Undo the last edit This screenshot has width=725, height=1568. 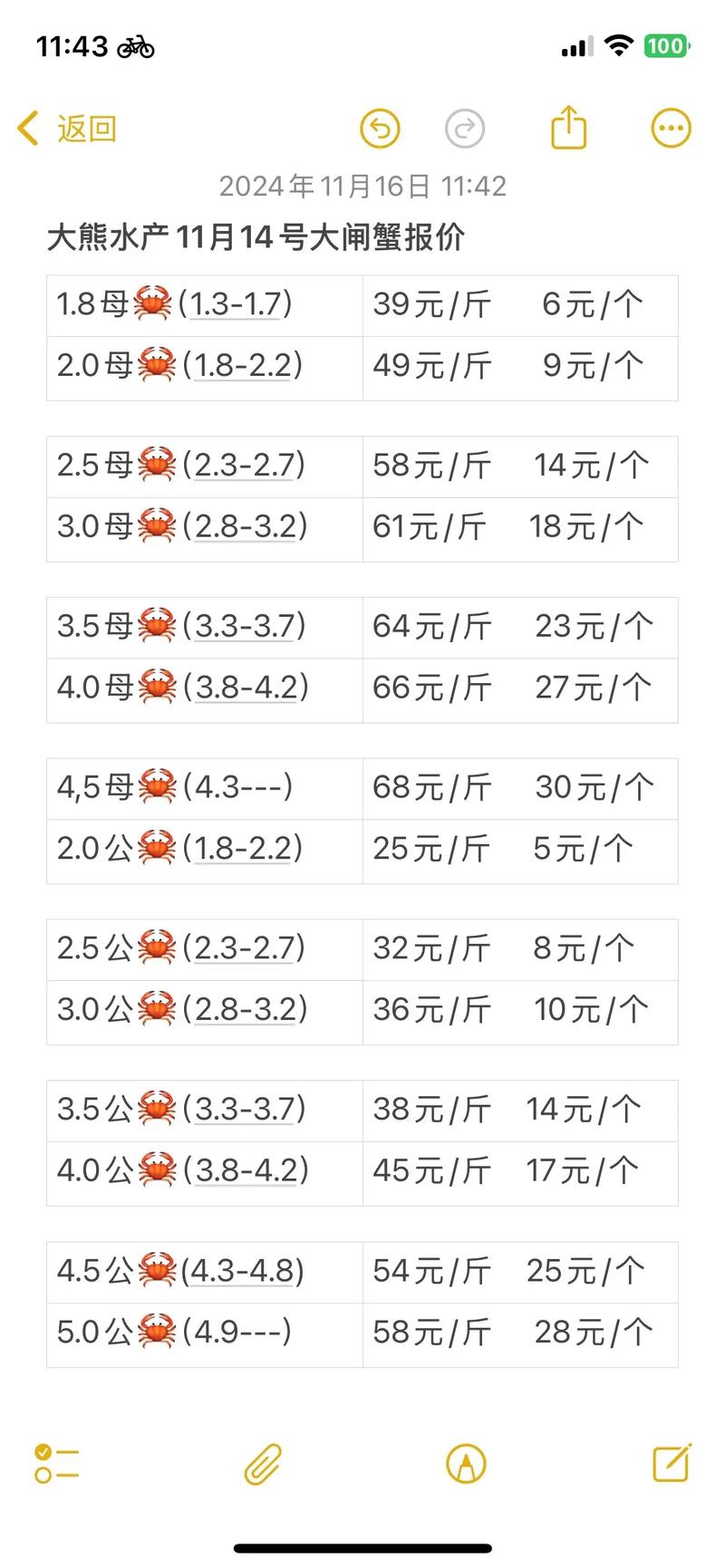coord(380,129)
